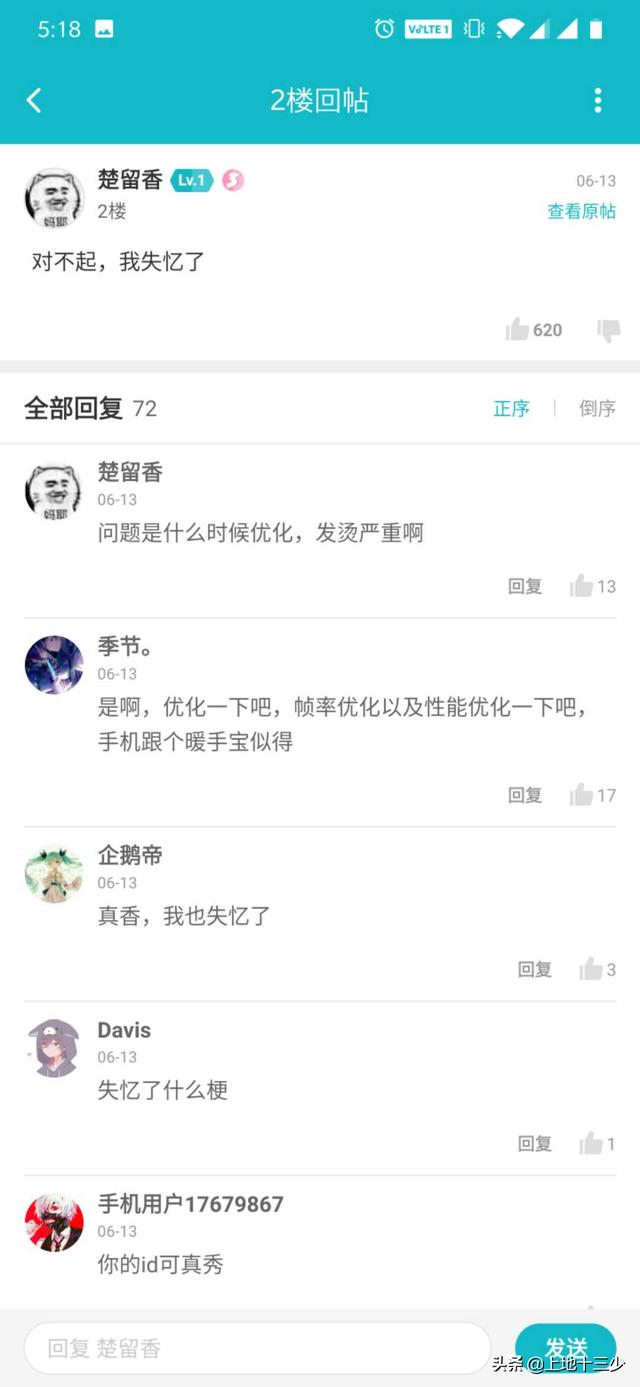Viewport: 640px width, 1387px height.
Task: Reply to 企鹅帝's comment
Action: click(535, 969)
